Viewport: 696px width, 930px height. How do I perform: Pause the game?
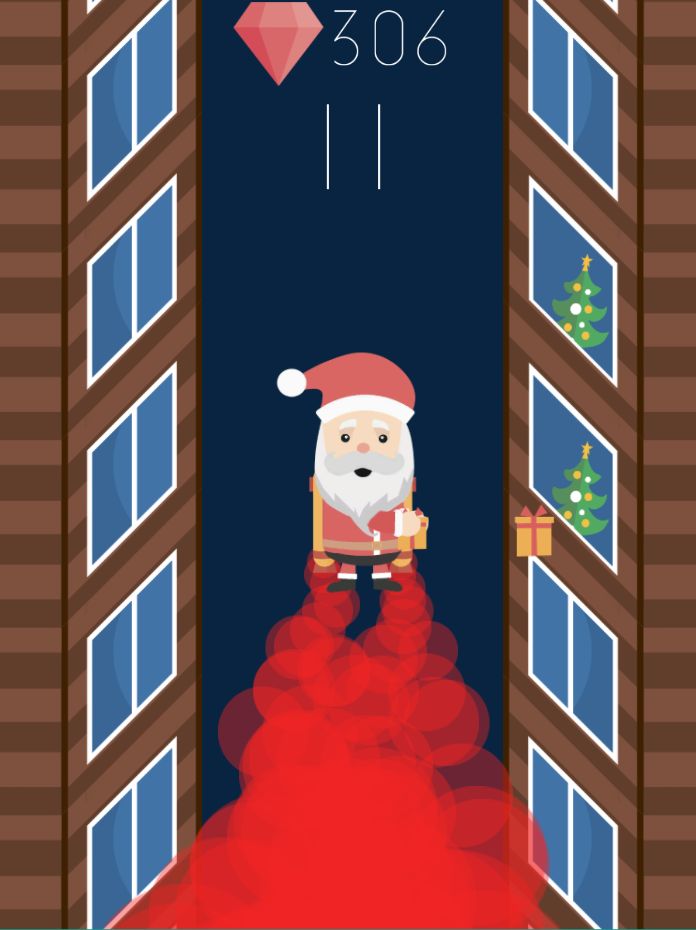pos(354,147)
